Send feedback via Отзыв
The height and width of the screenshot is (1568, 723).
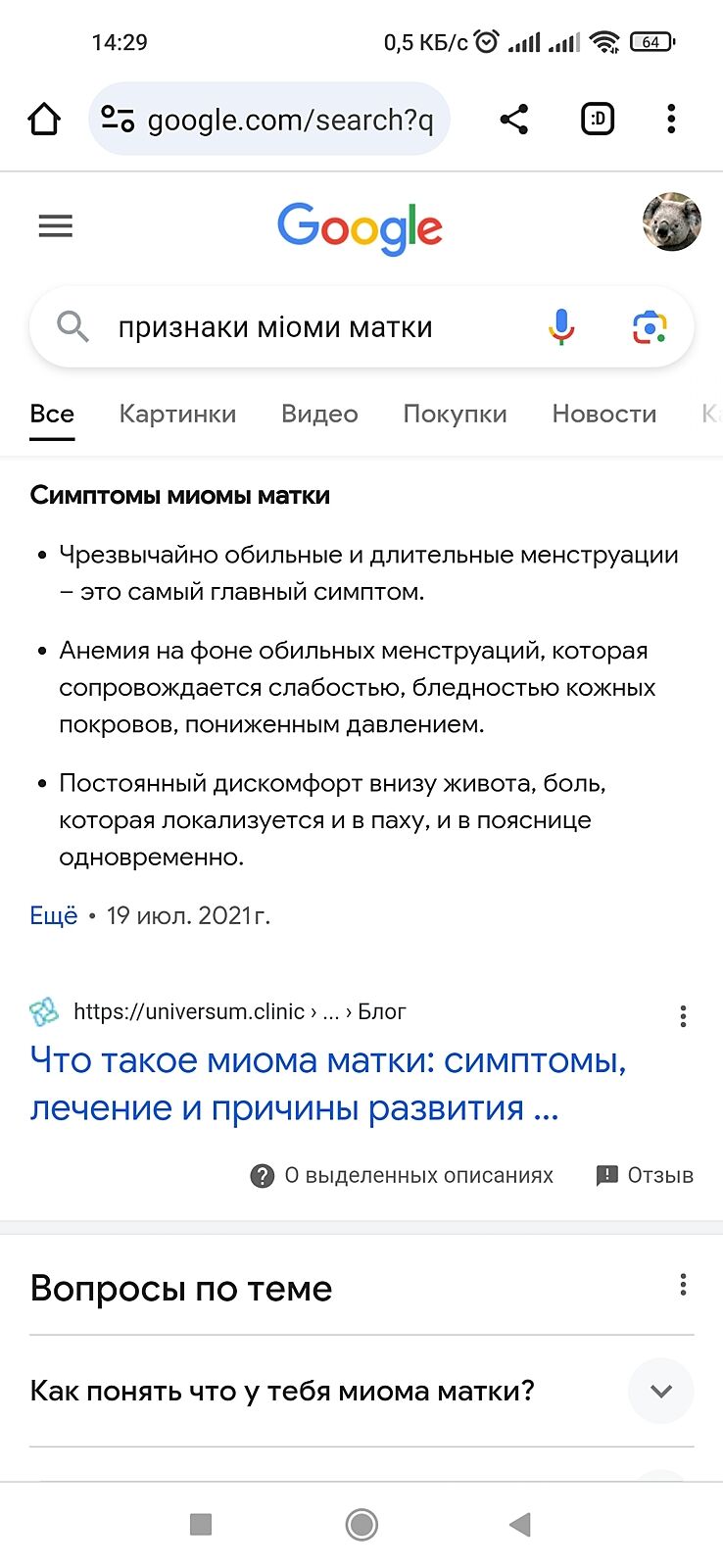coord(645,1175)
